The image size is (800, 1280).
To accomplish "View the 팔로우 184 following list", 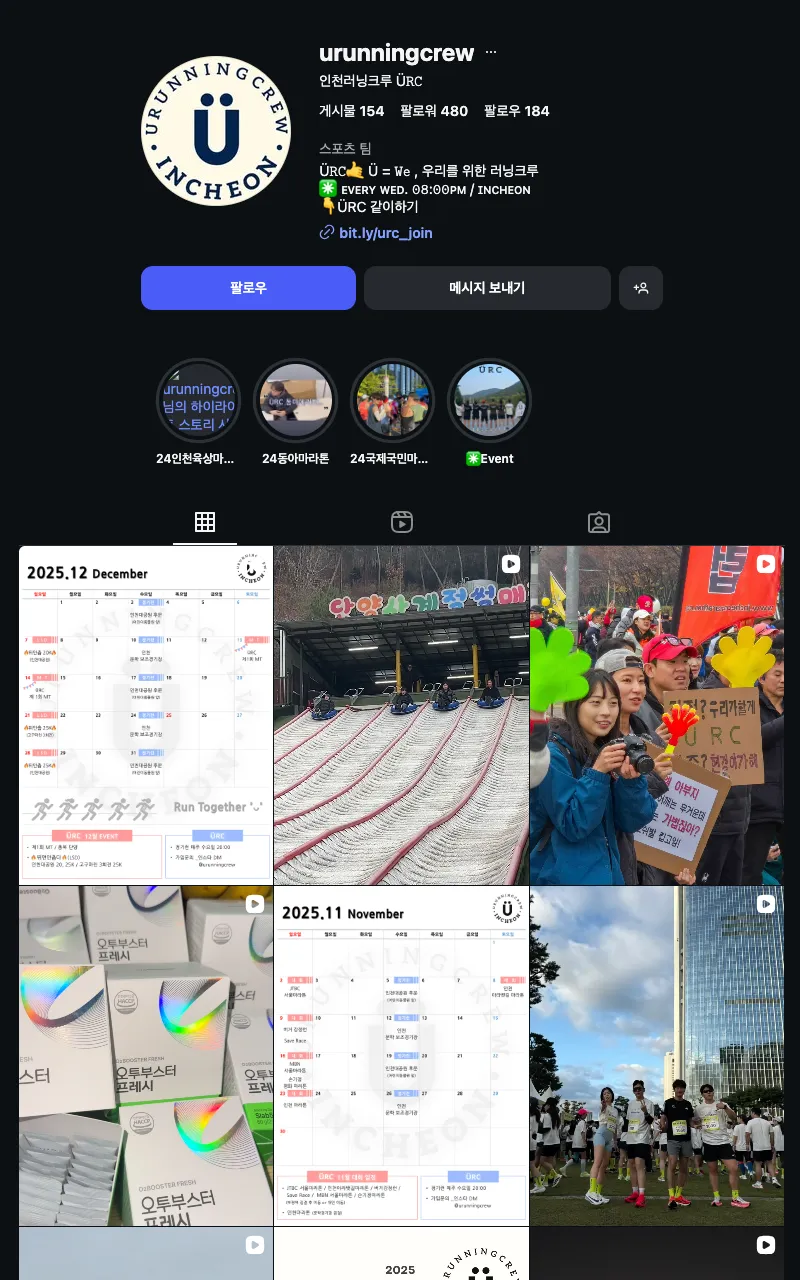I will click(516, 111).
